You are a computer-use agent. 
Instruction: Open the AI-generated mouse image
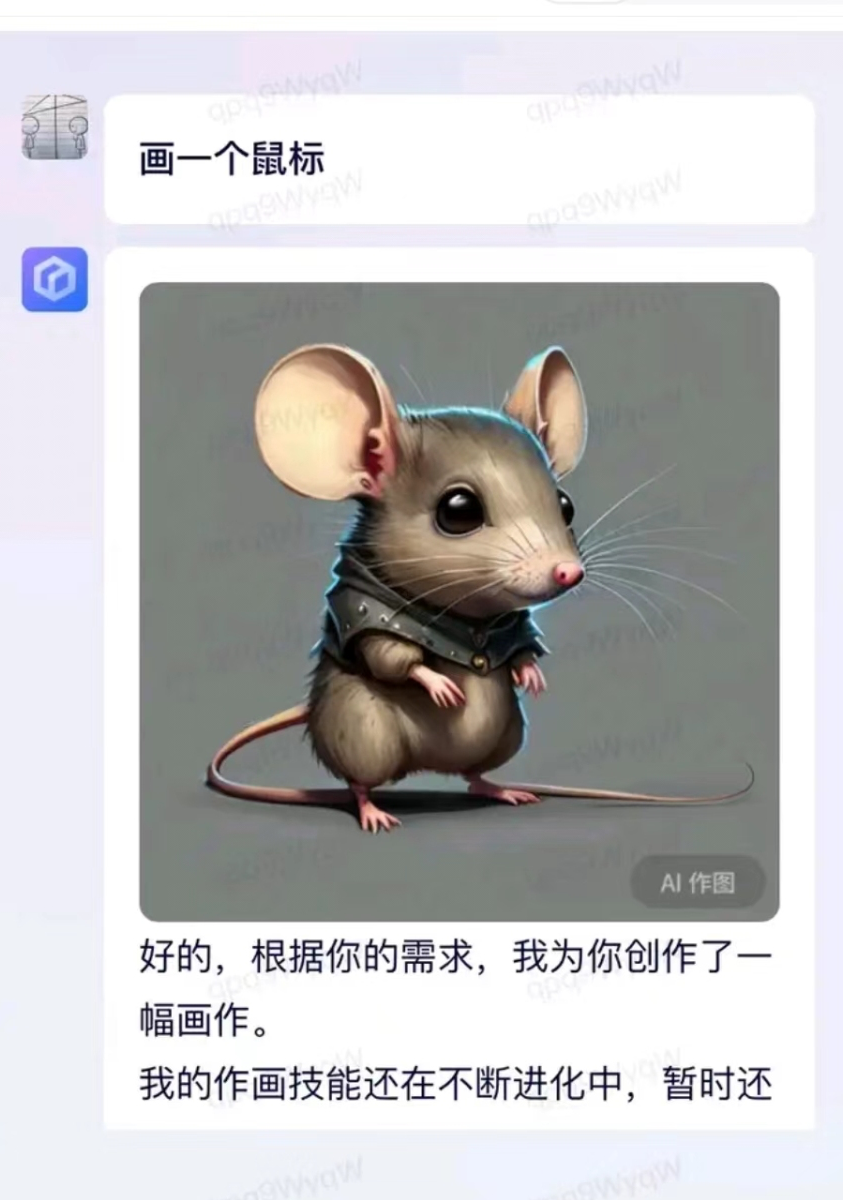click(459, 600)
